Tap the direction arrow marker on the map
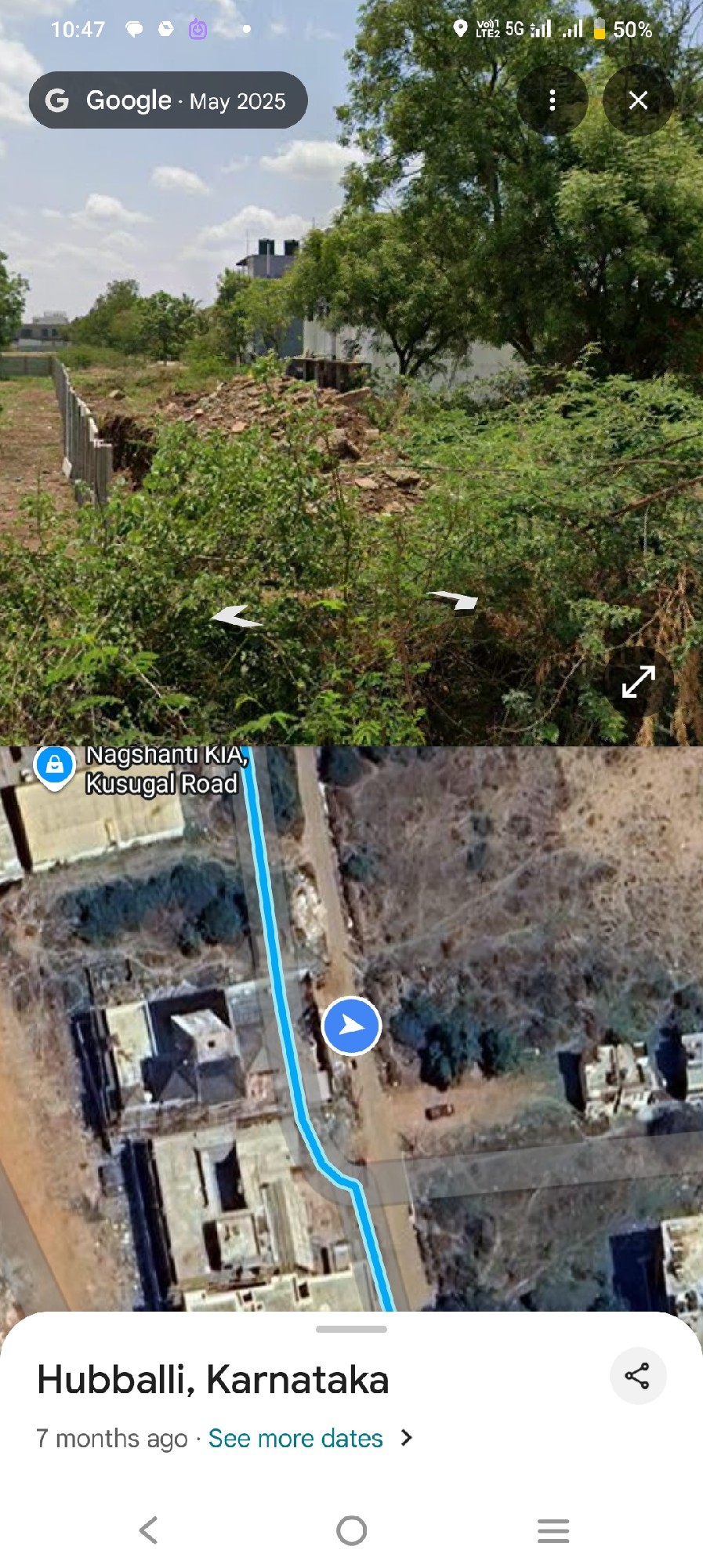 (x=350, y=1025)
